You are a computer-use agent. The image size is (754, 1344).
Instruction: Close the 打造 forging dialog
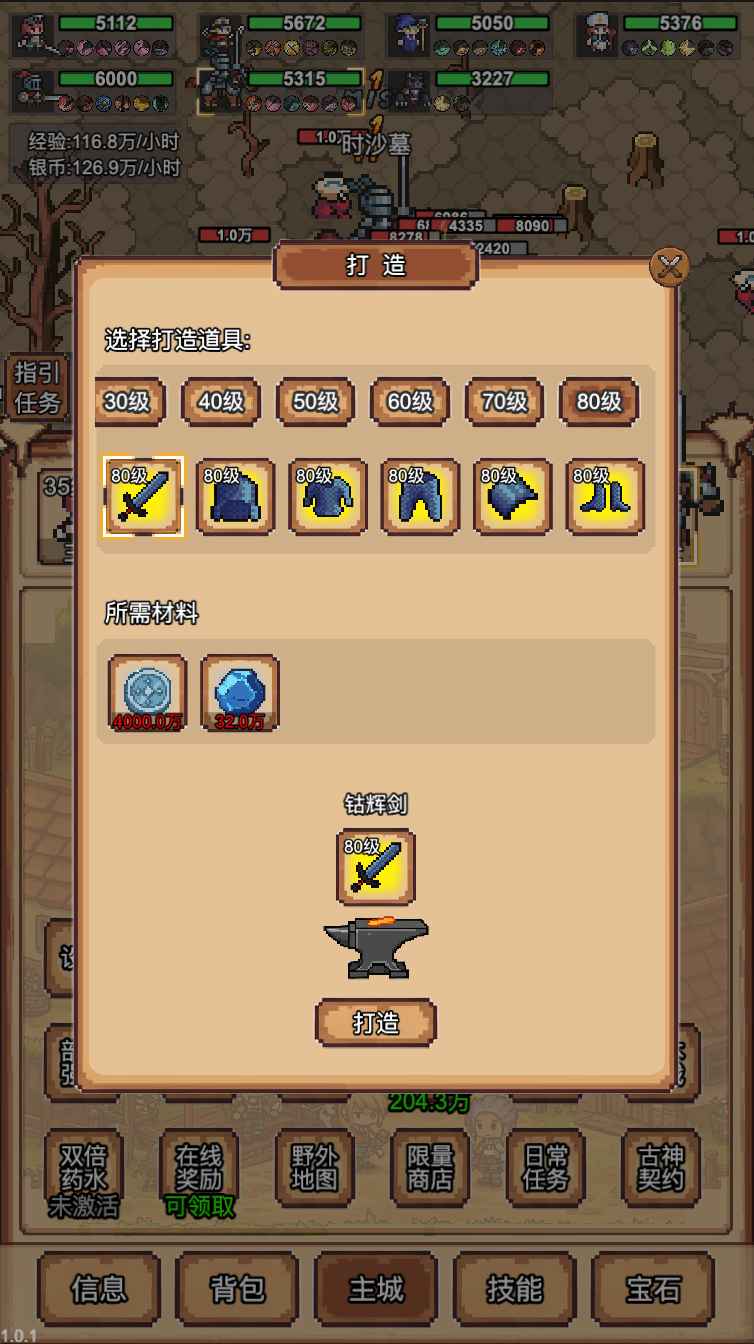669,266
